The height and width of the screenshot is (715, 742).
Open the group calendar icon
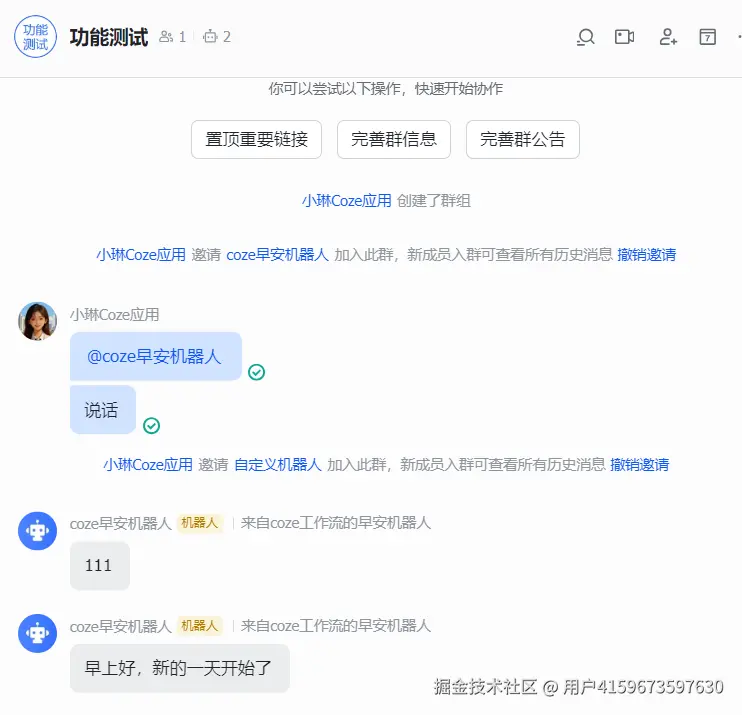(708, 37)
